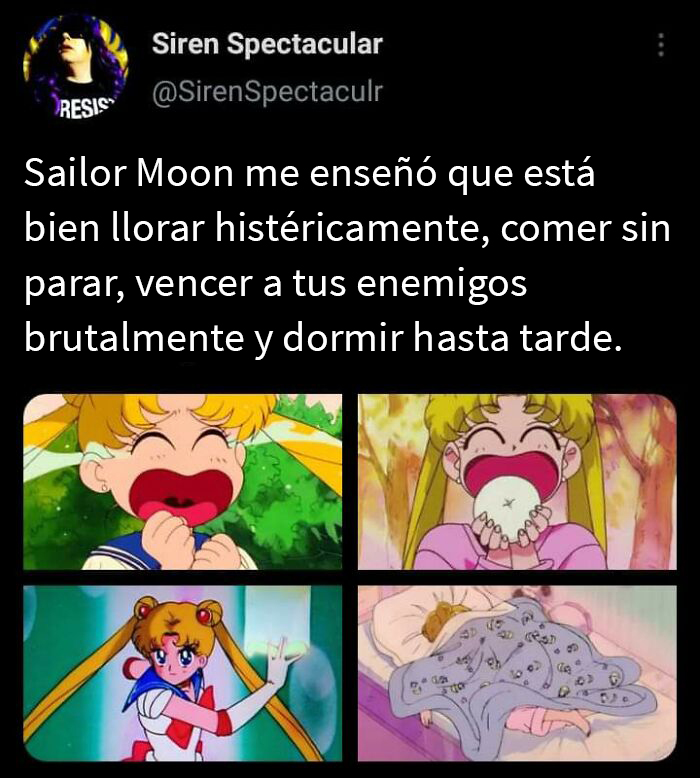Visit the @SirenSpectaculr profile from the name
The height and width of the screenshot is (778, 700).
267,44
